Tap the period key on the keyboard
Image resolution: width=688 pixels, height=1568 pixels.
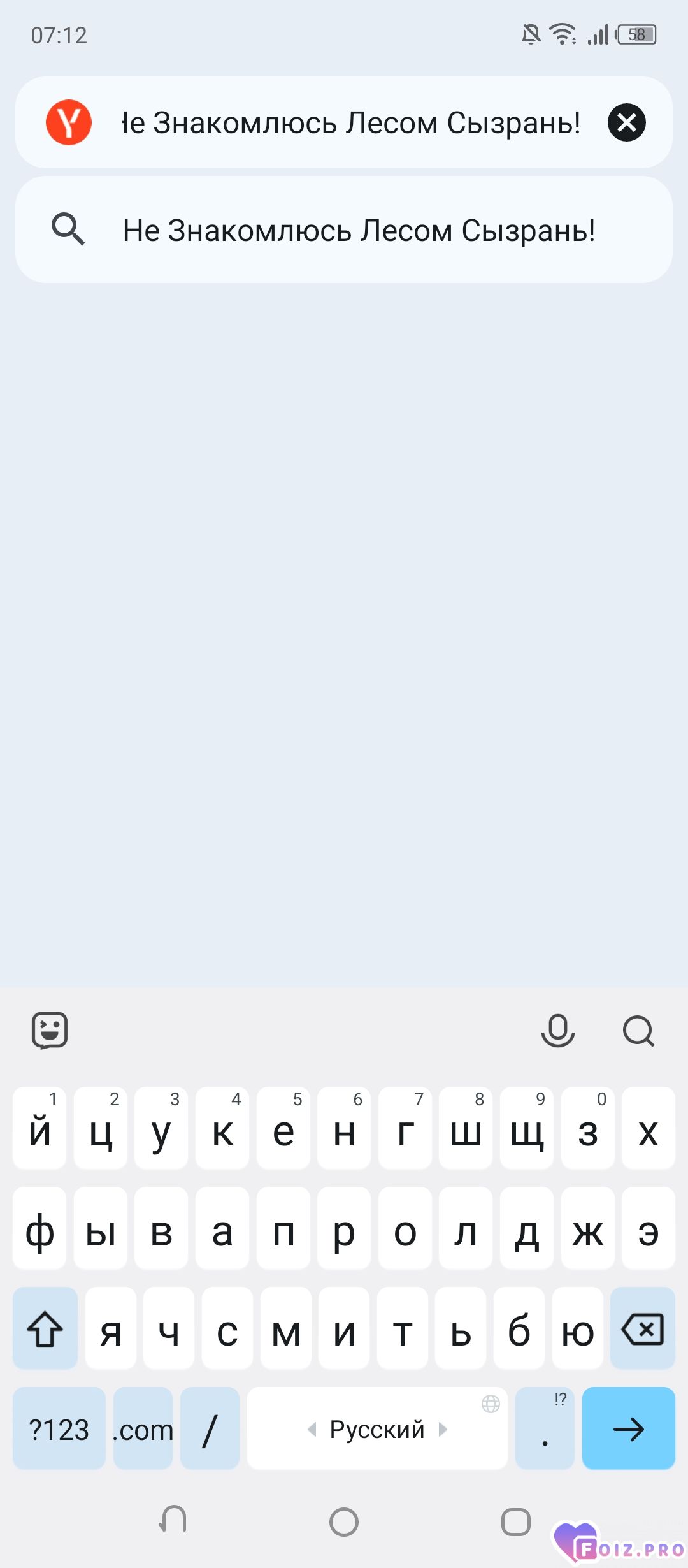click(x=545, y=1429)
